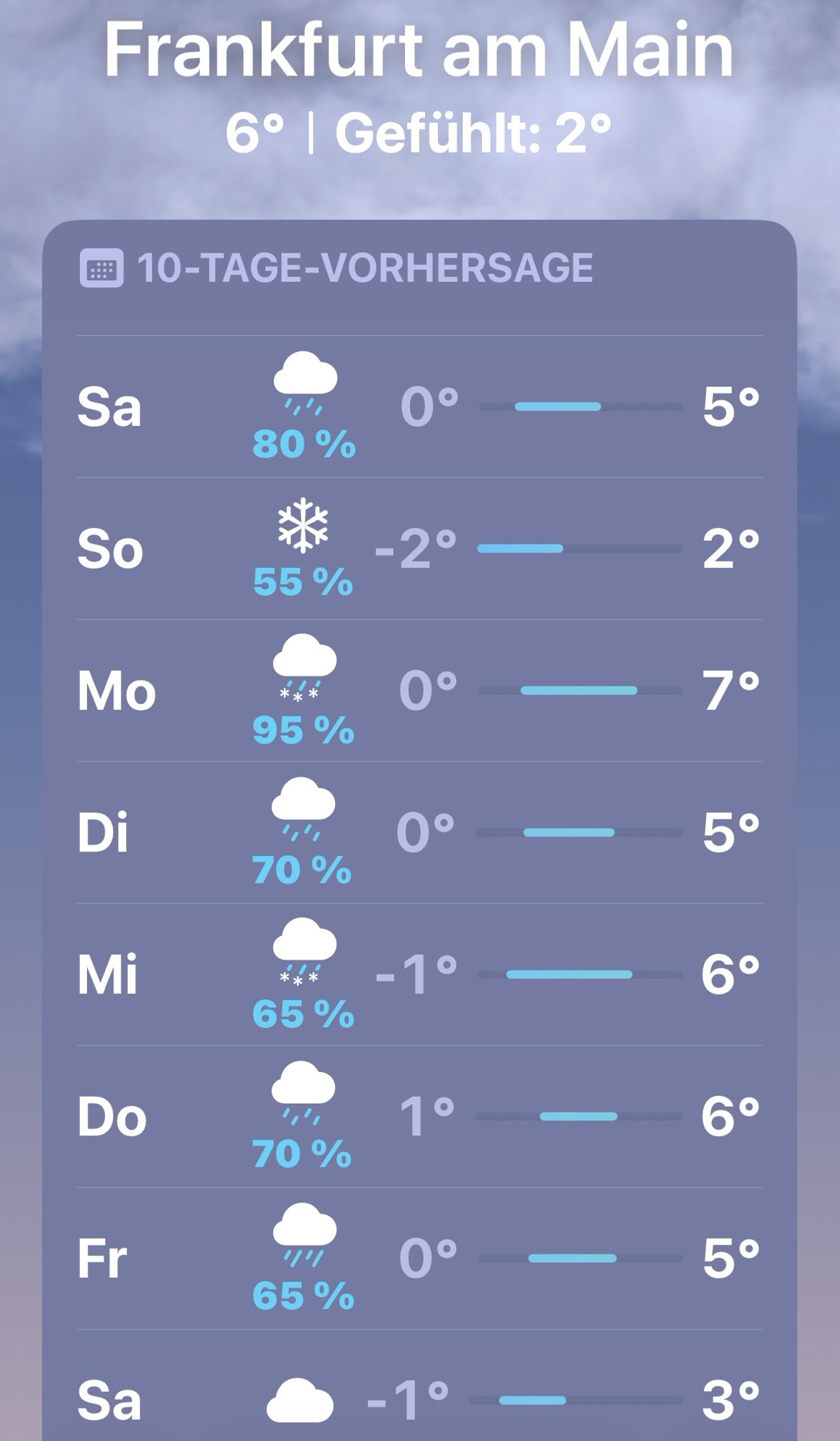Open Thursday (Do) forecast row

pyautogui.click(x=419, y=1116)
